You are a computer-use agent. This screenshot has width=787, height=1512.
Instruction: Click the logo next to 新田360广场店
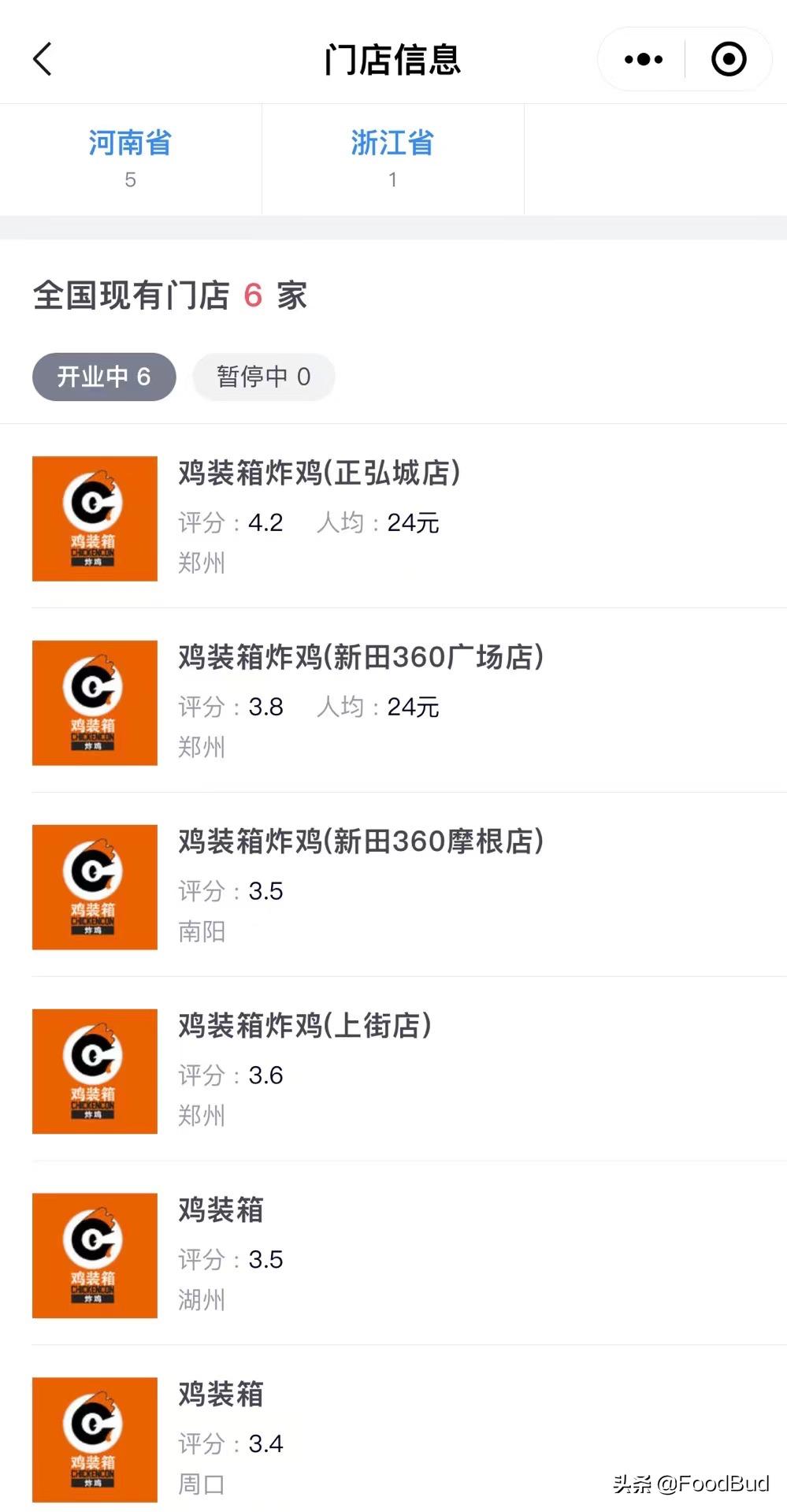[x=94, y=701]
